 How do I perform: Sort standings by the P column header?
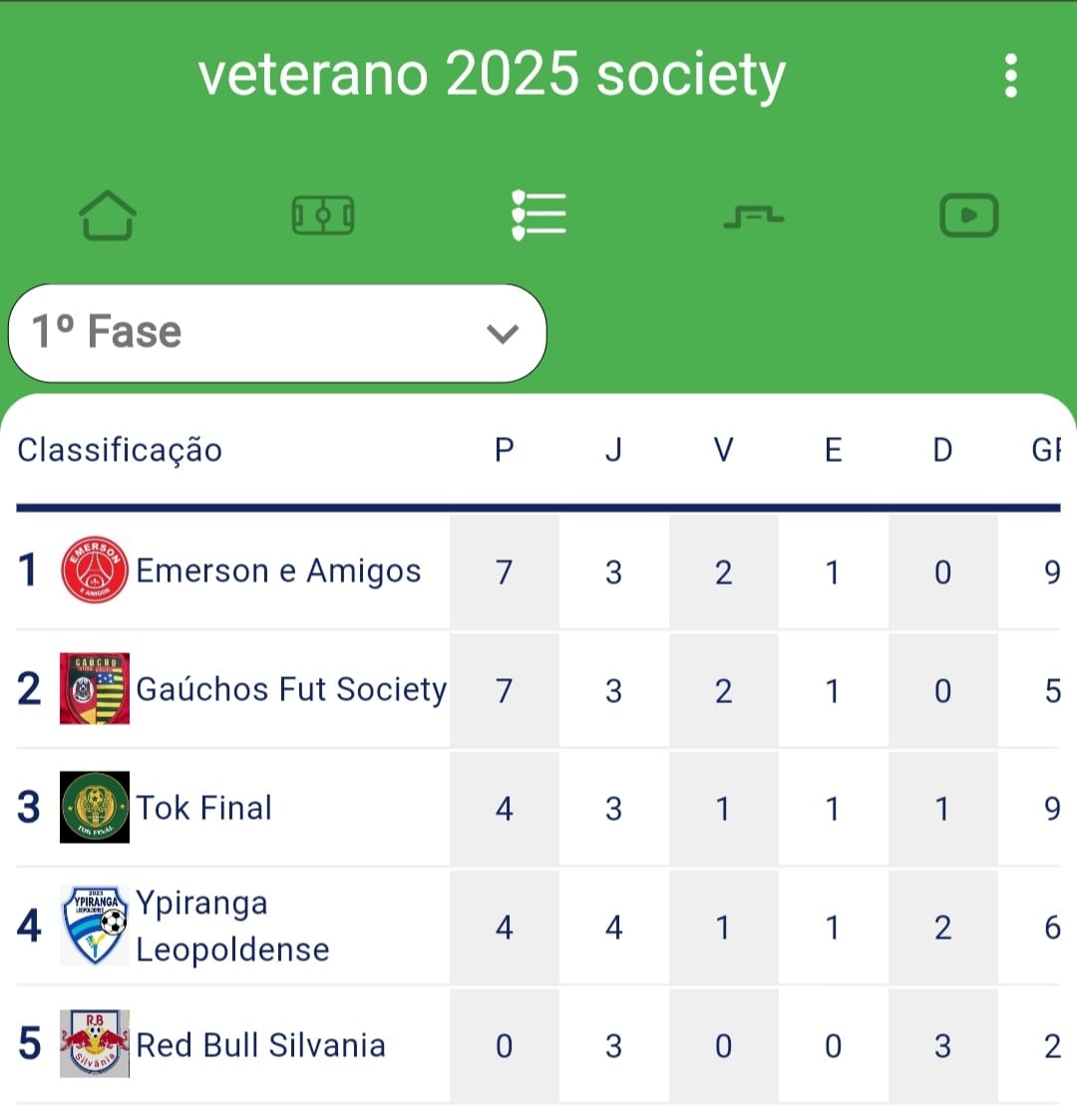504,450
